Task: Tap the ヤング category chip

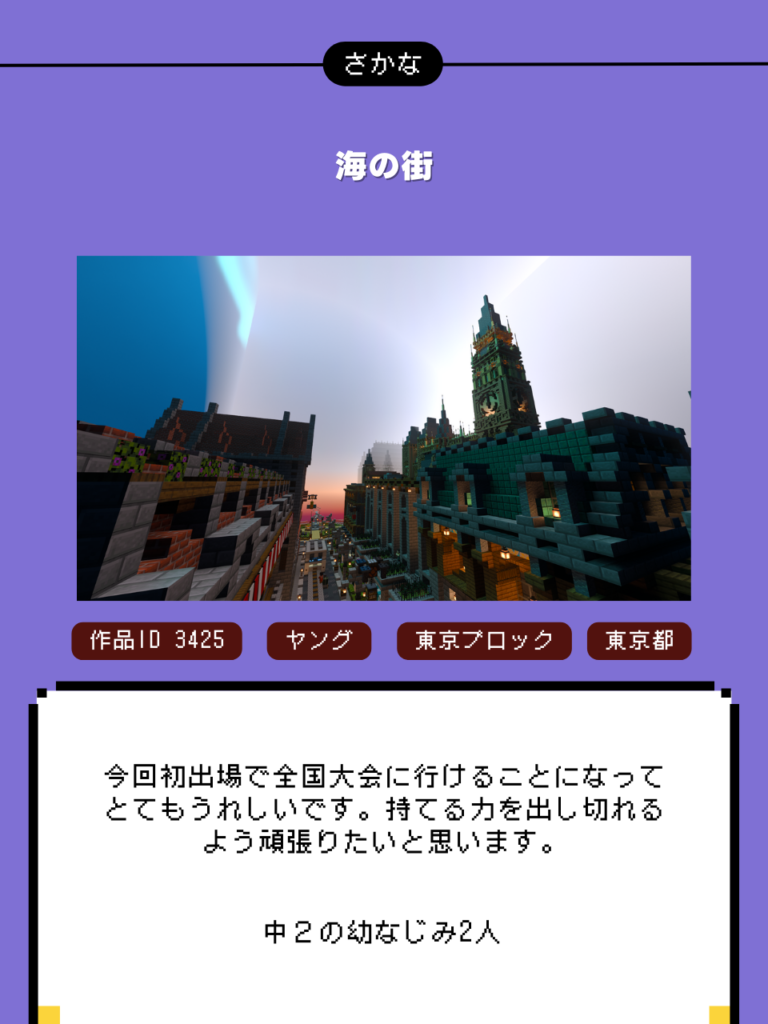Action: (x=318, y=641)
